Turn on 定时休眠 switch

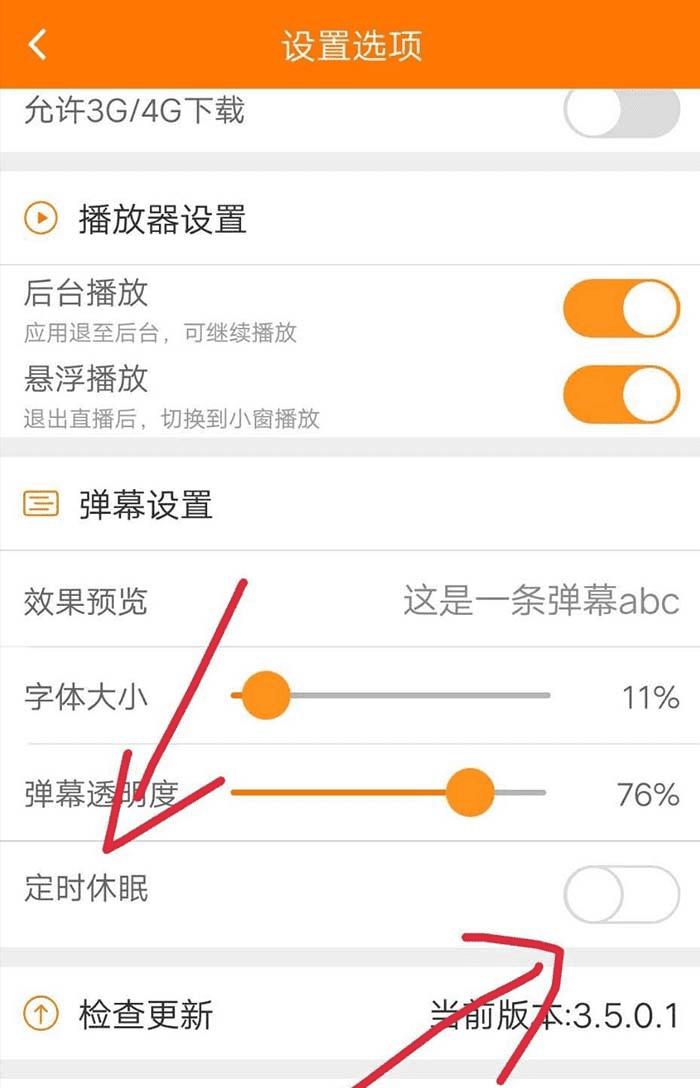pos(621,894)
